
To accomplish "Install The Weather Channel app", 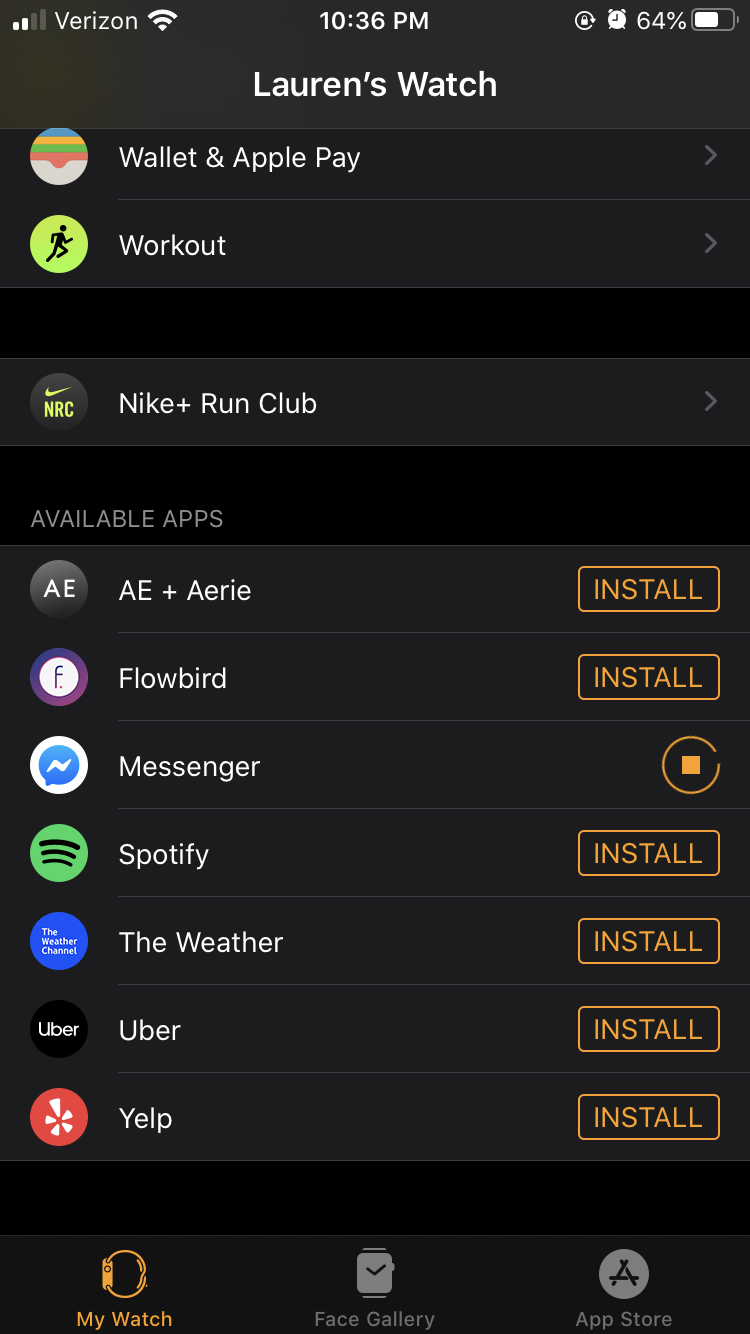I will pos(648,942).
